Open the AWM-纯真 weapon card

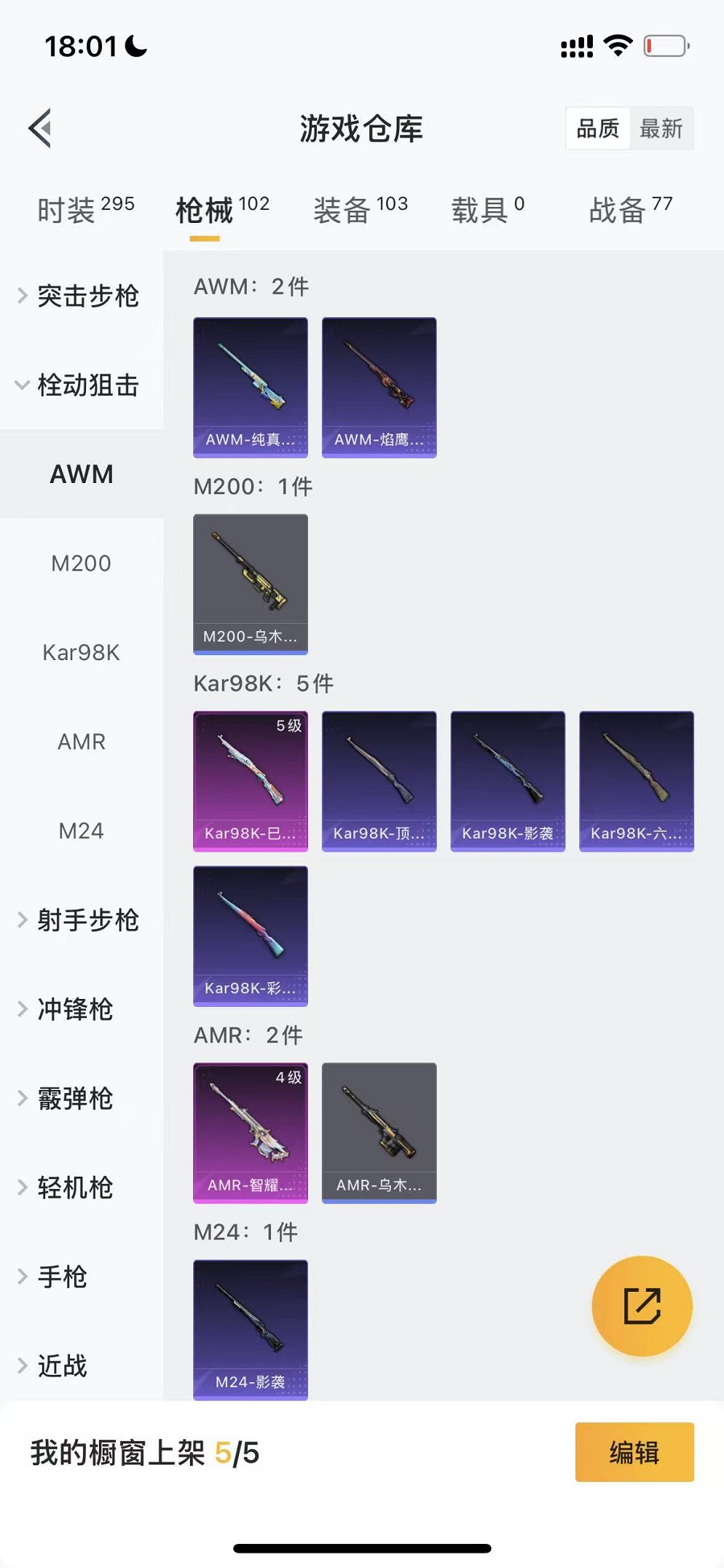point(250,386)
